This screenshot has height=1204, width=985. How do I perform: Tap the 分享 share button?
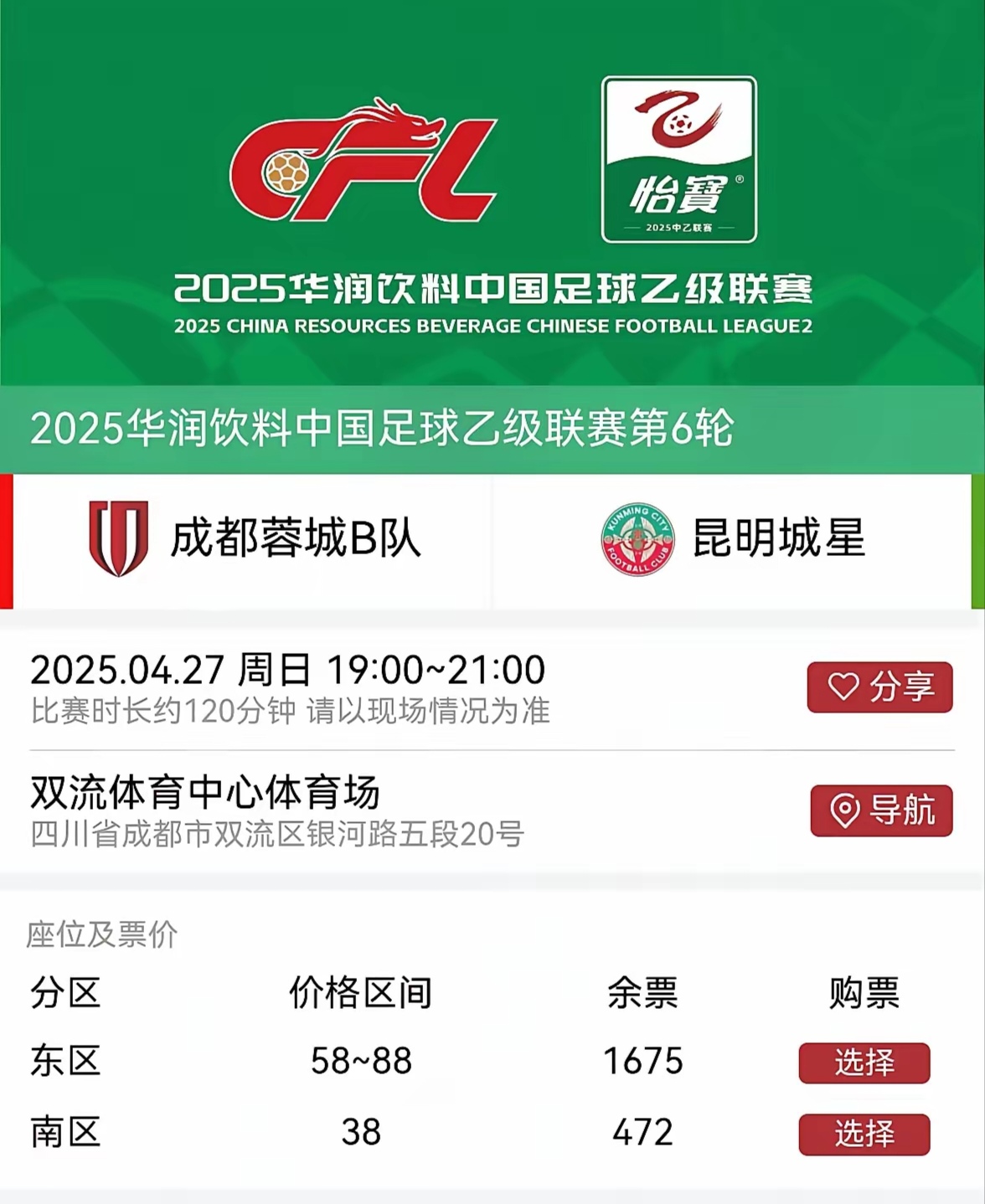click(x=879, y=687)
